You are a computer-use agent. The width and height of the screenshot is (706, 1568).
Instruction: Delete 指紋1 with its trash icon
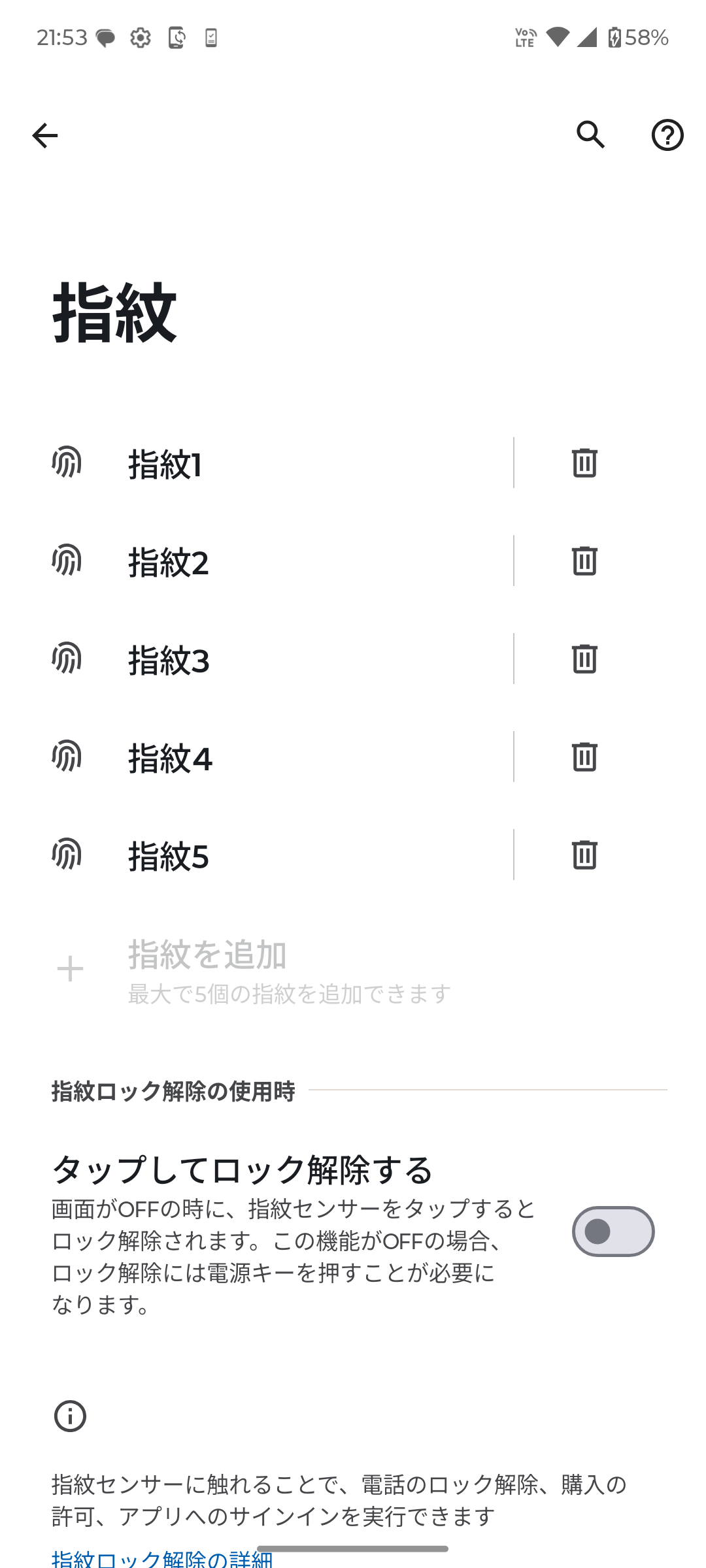coord(584,463)
